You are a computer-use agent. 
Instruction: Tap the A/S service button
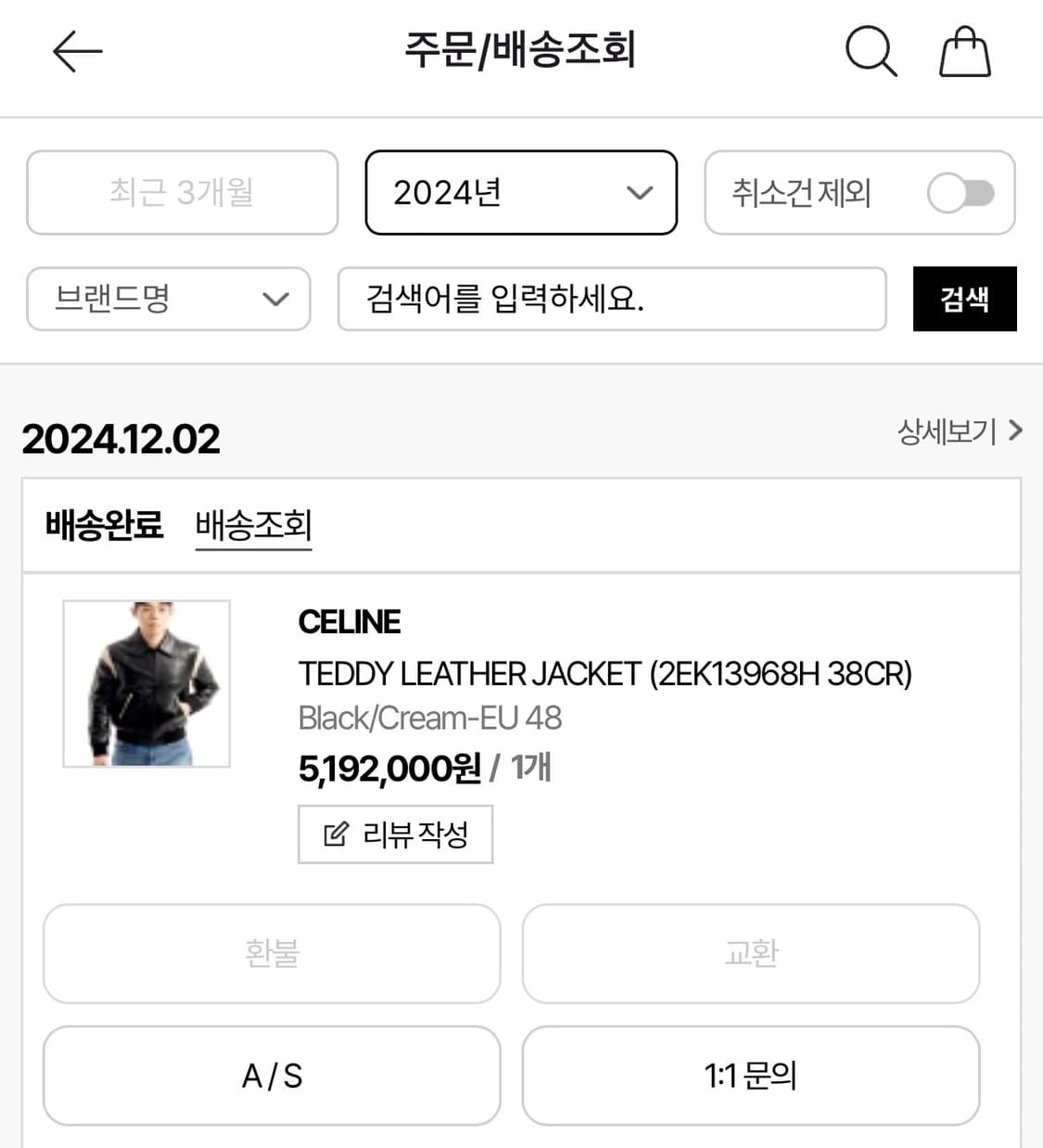click(x=272, y=1077)
